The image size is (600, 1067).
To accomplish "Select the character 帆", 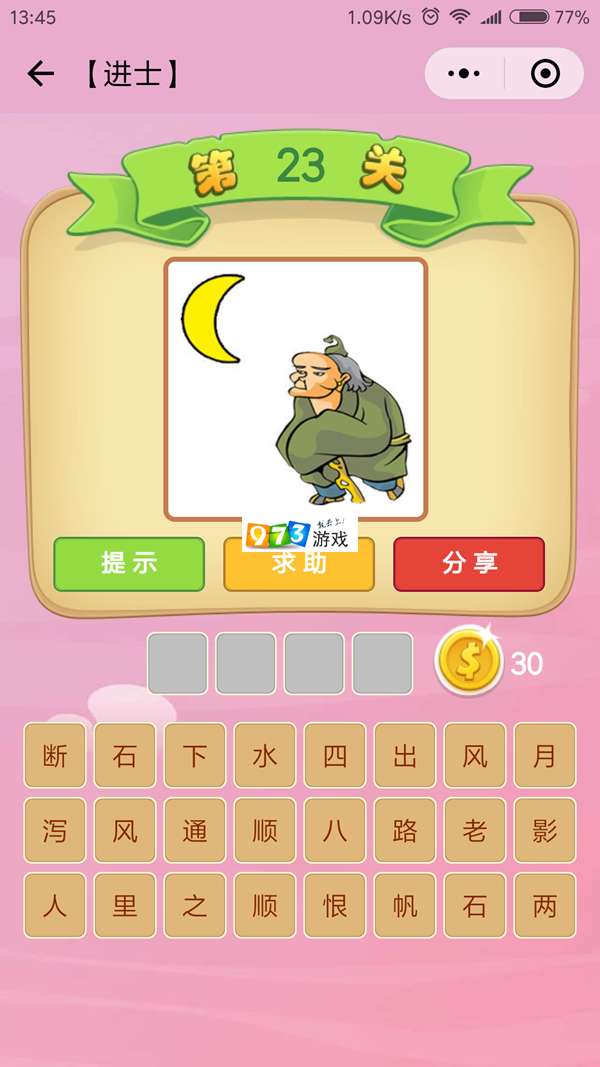I will (405, 906).
